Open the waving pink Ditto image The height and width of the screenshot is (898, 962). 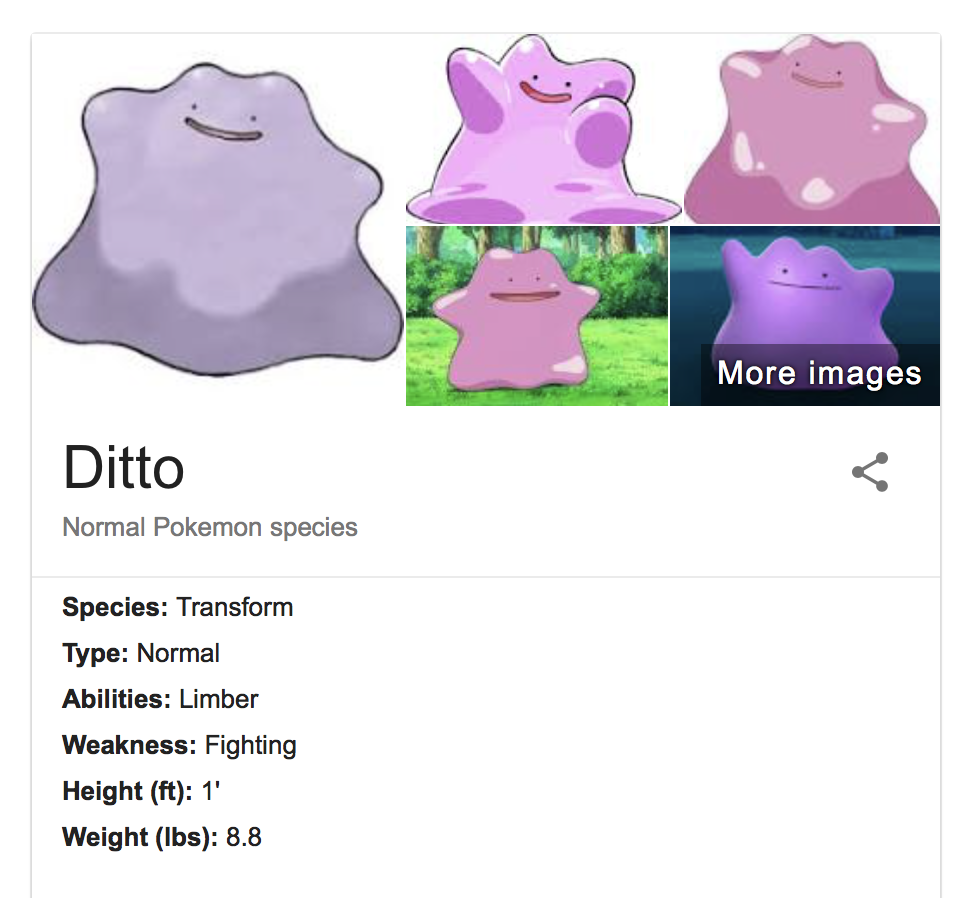(x=543, y=128)
